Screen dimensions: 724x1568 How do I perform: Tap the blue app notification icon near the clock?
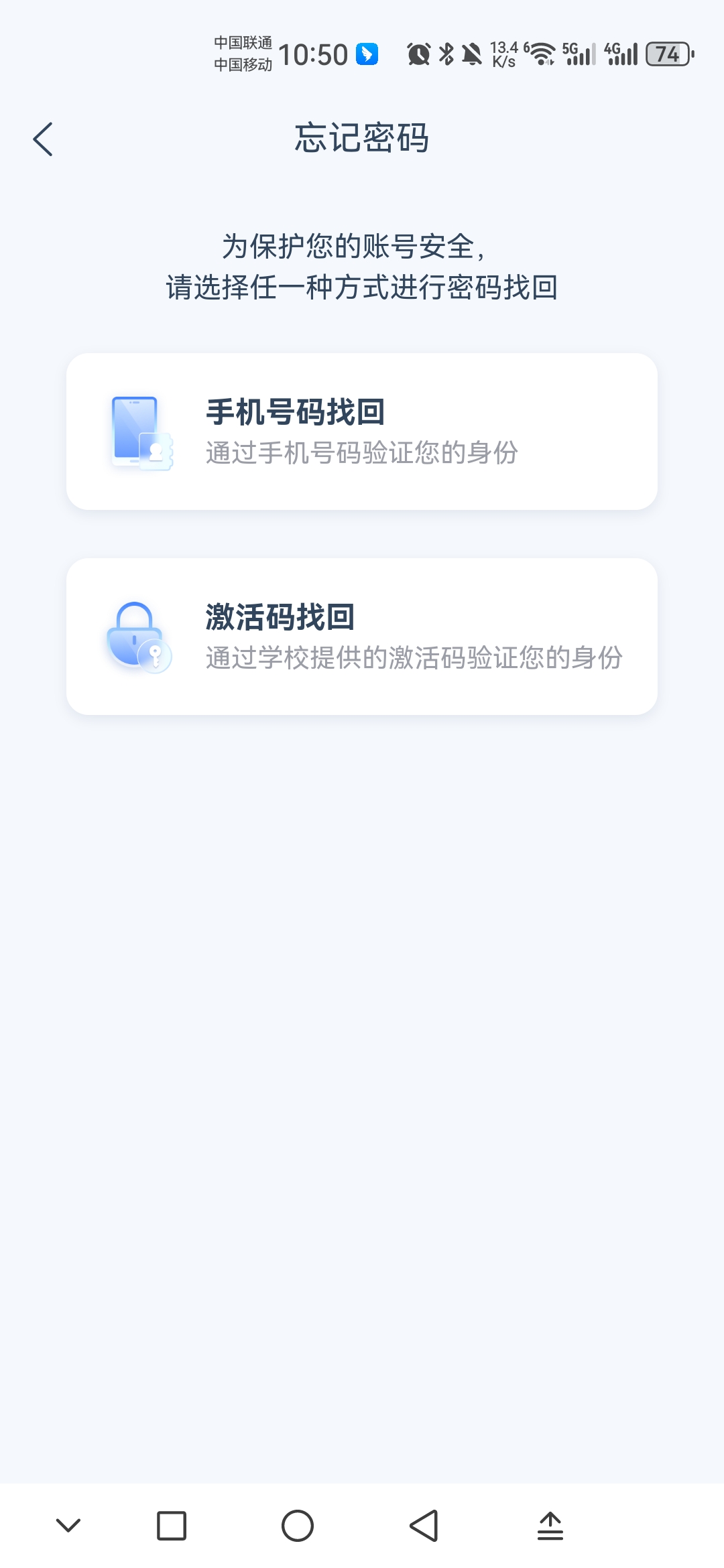365,55
